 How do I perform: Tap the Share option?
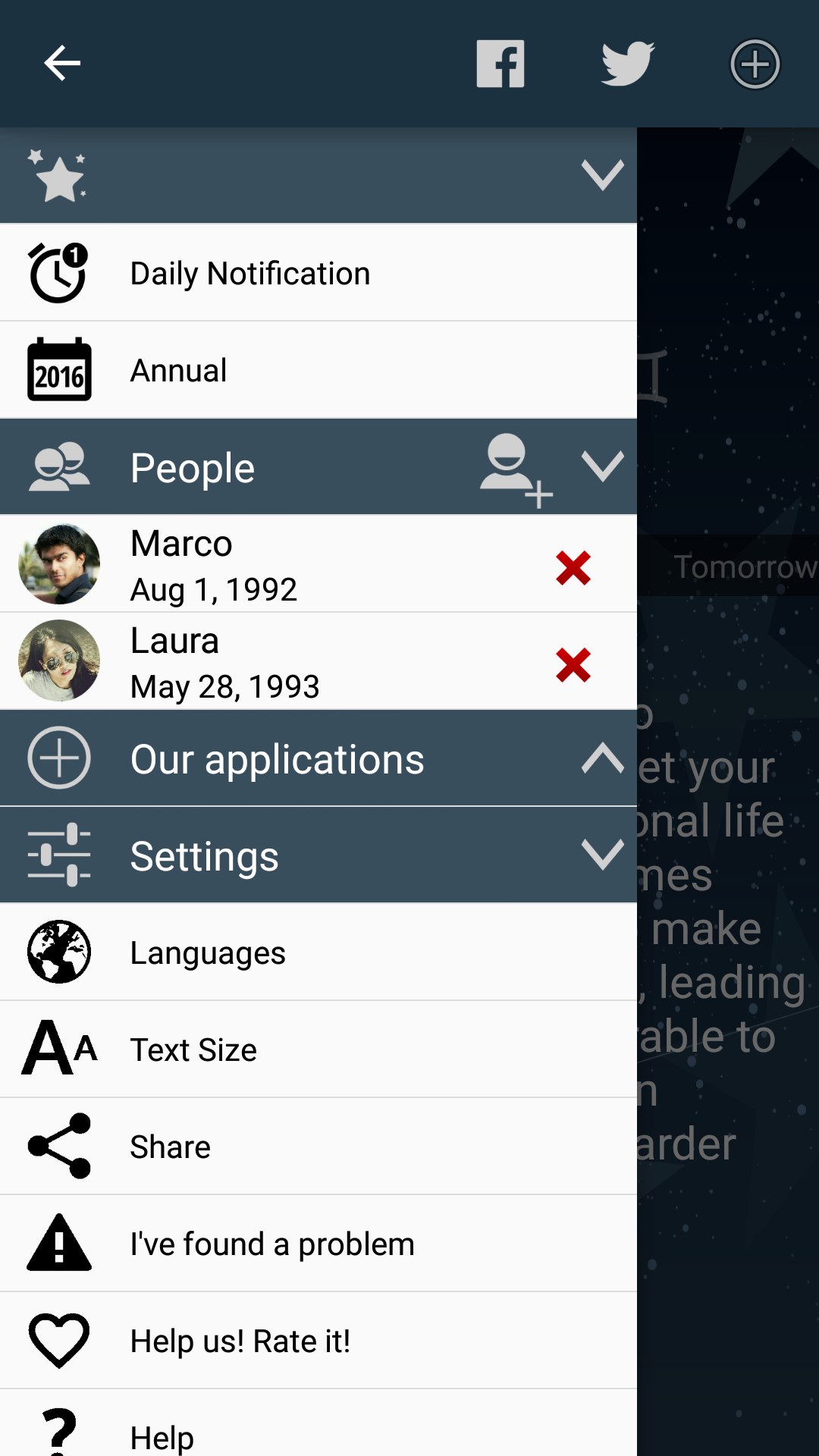point(318,1147)
